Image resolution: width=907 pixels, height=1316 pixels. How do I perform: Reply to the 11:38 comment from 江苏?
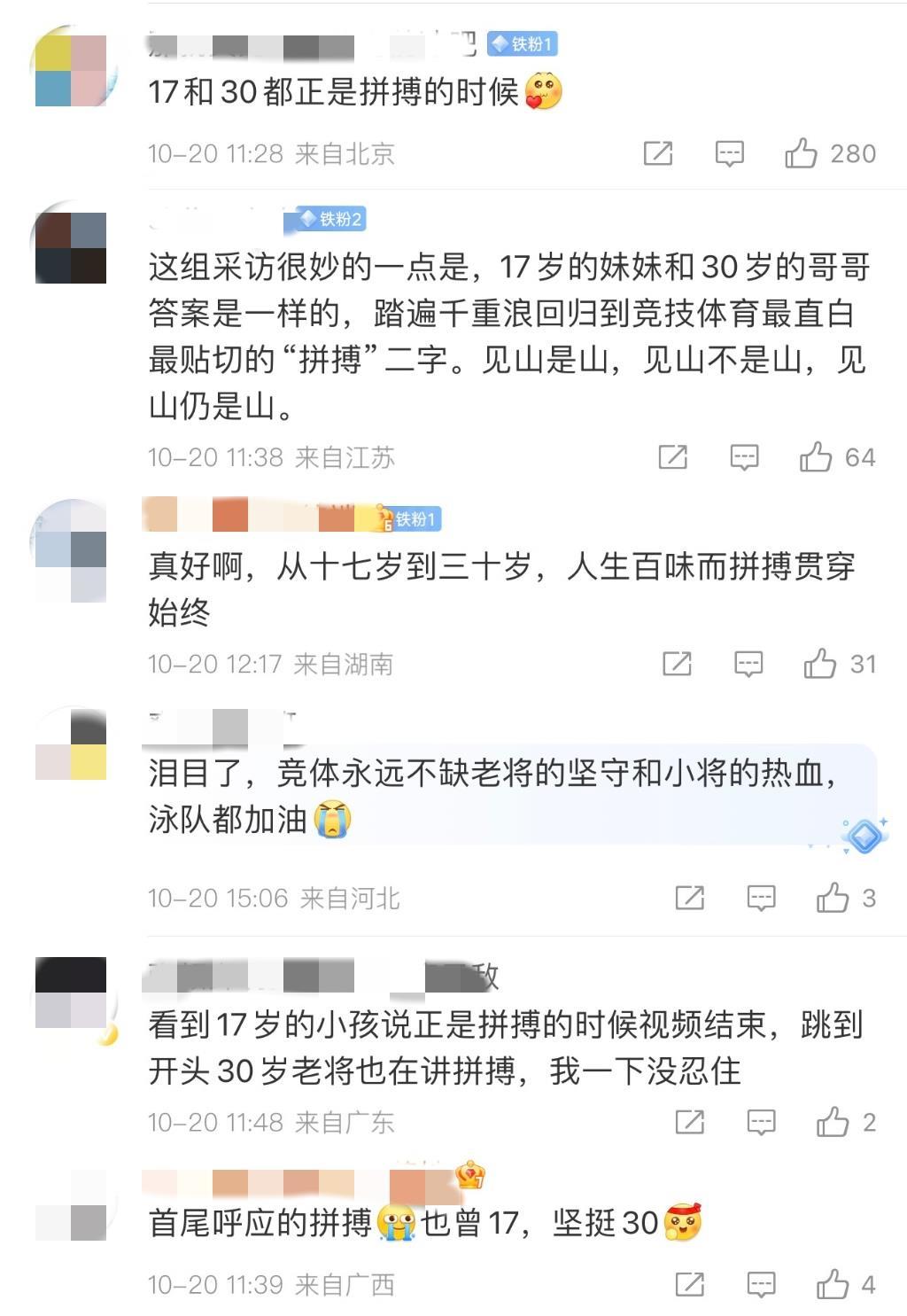click(744, 457)
